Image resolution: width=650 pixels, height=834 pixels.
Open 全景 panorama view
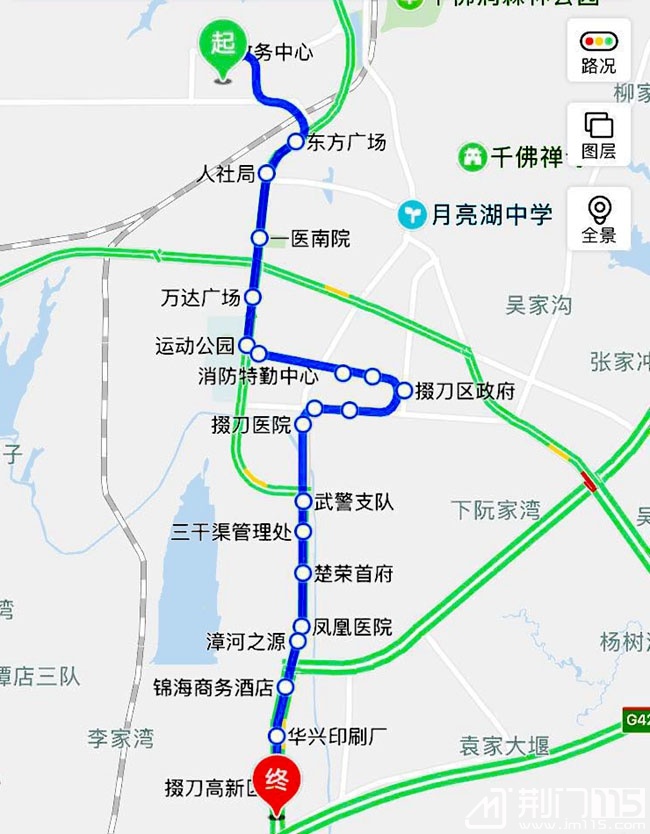[x=598, y=220]
